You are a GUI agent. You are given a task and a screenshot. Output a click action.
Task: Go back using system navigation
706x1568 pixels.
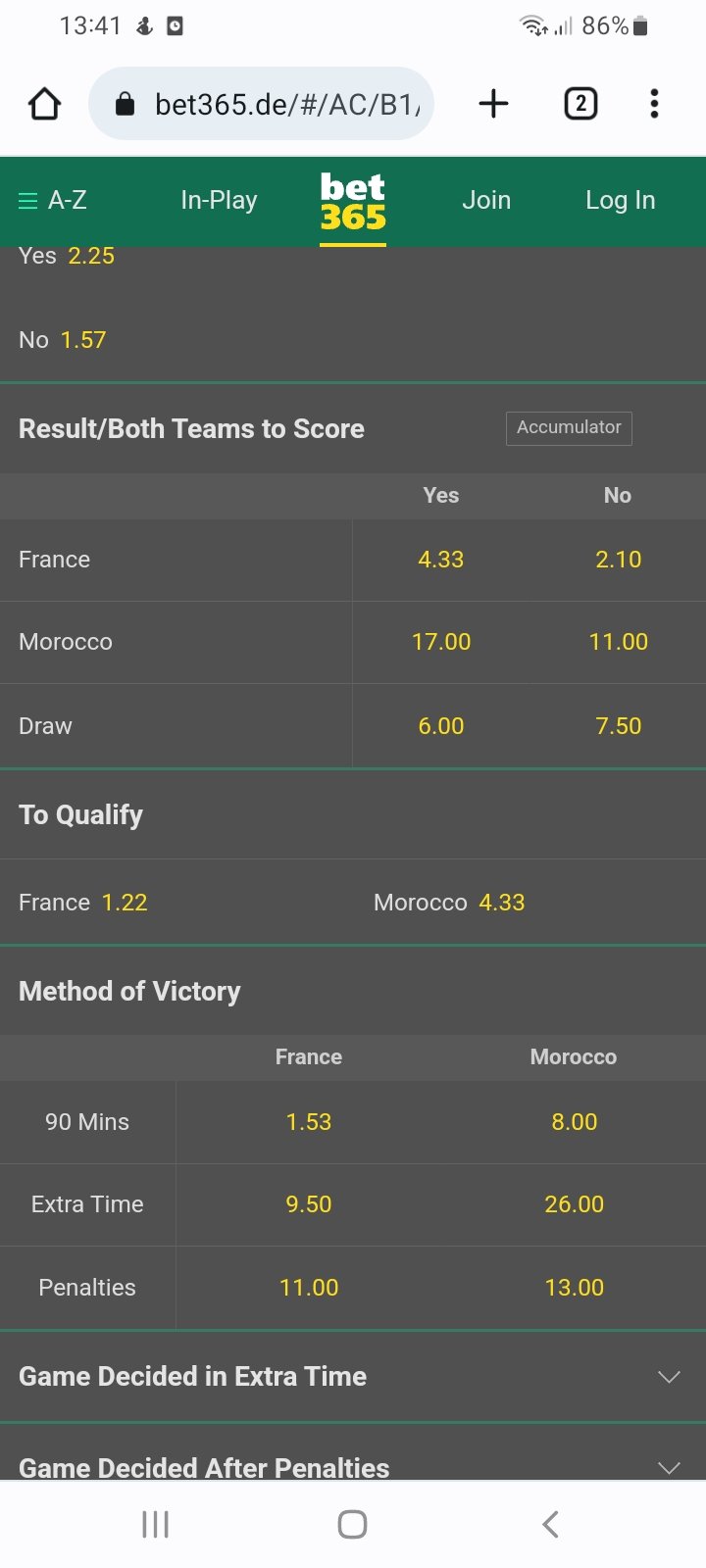pos(550,1524)
